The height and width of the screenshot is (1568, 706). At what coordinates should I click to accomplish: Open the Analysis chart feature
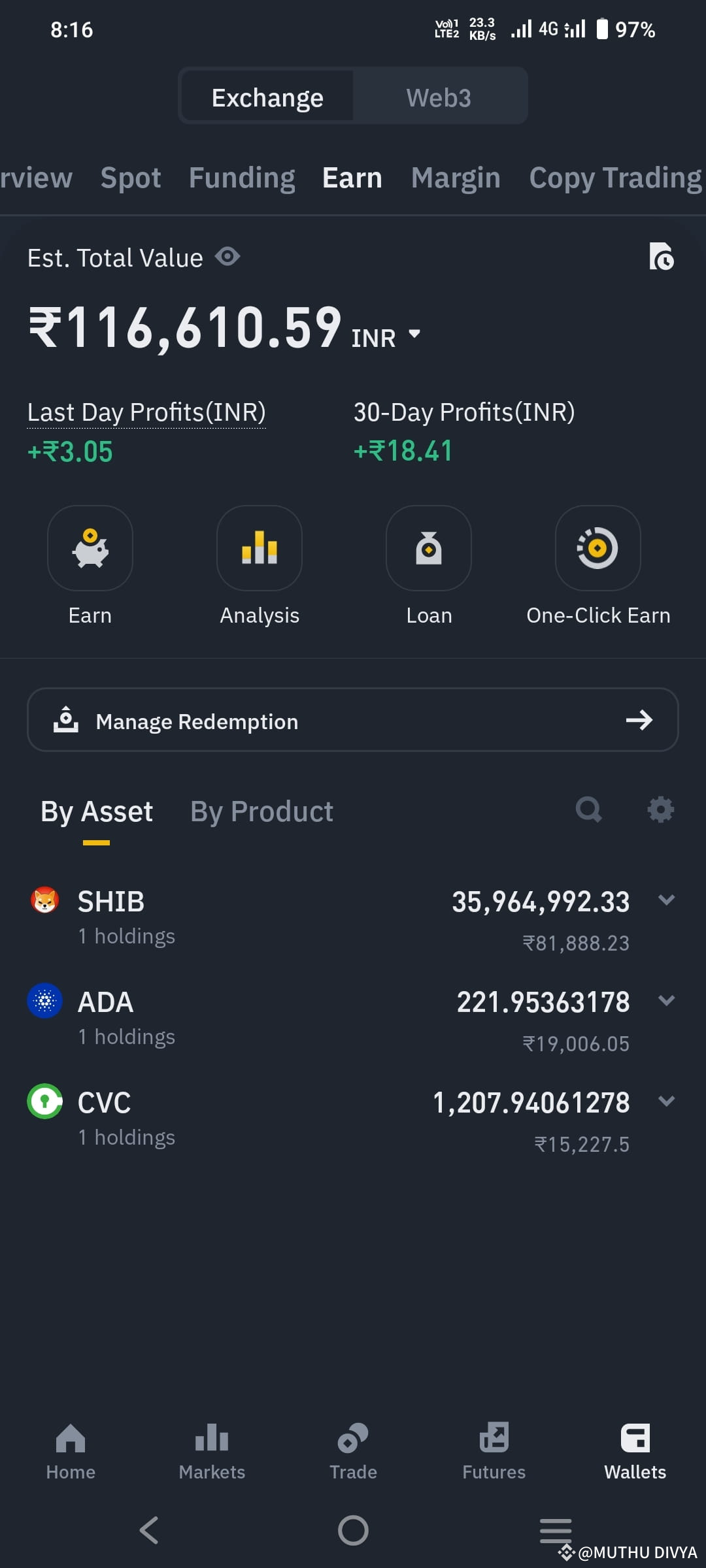point(260,549)
